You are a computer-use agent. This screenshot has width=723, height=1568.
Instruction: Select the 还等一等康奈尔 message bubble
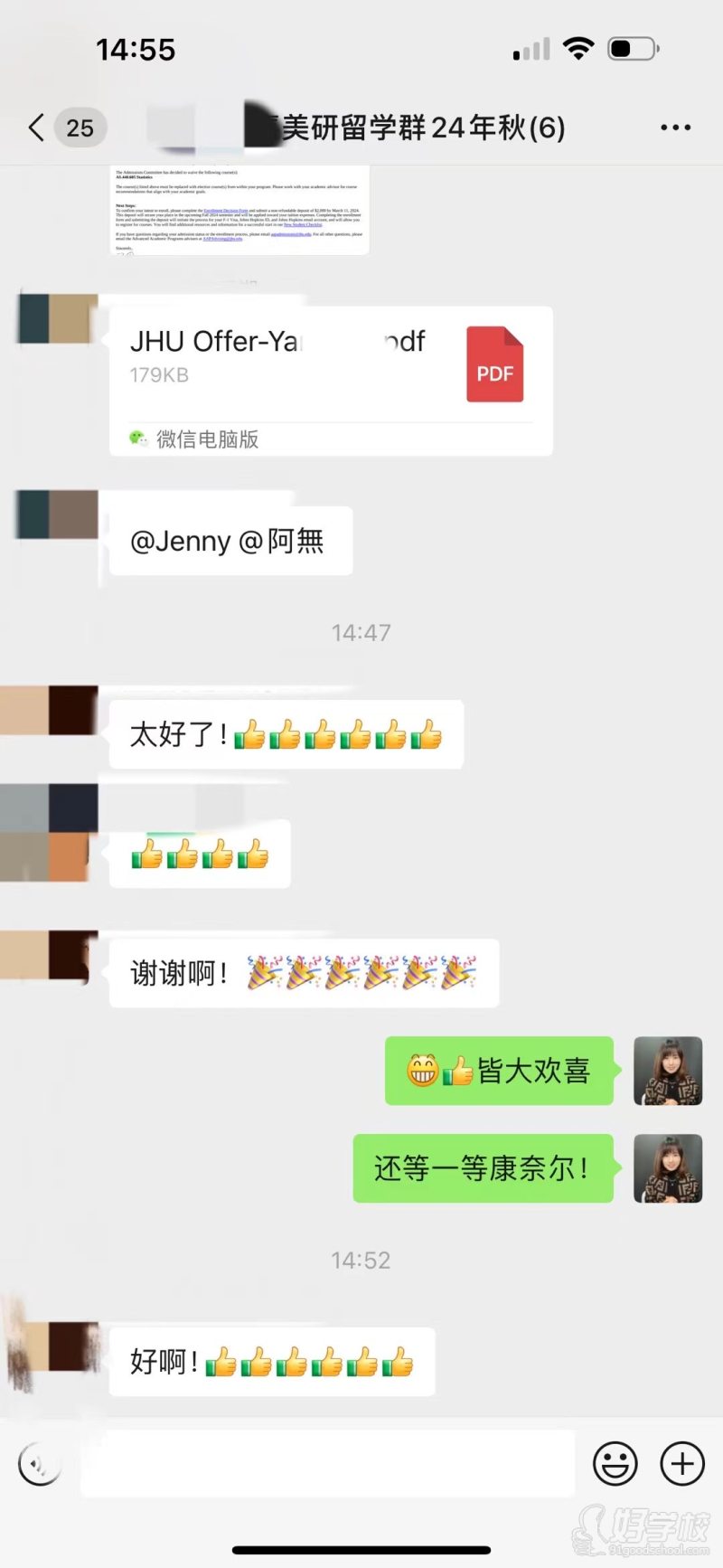pyautogui.click(x=484, y=1167)
